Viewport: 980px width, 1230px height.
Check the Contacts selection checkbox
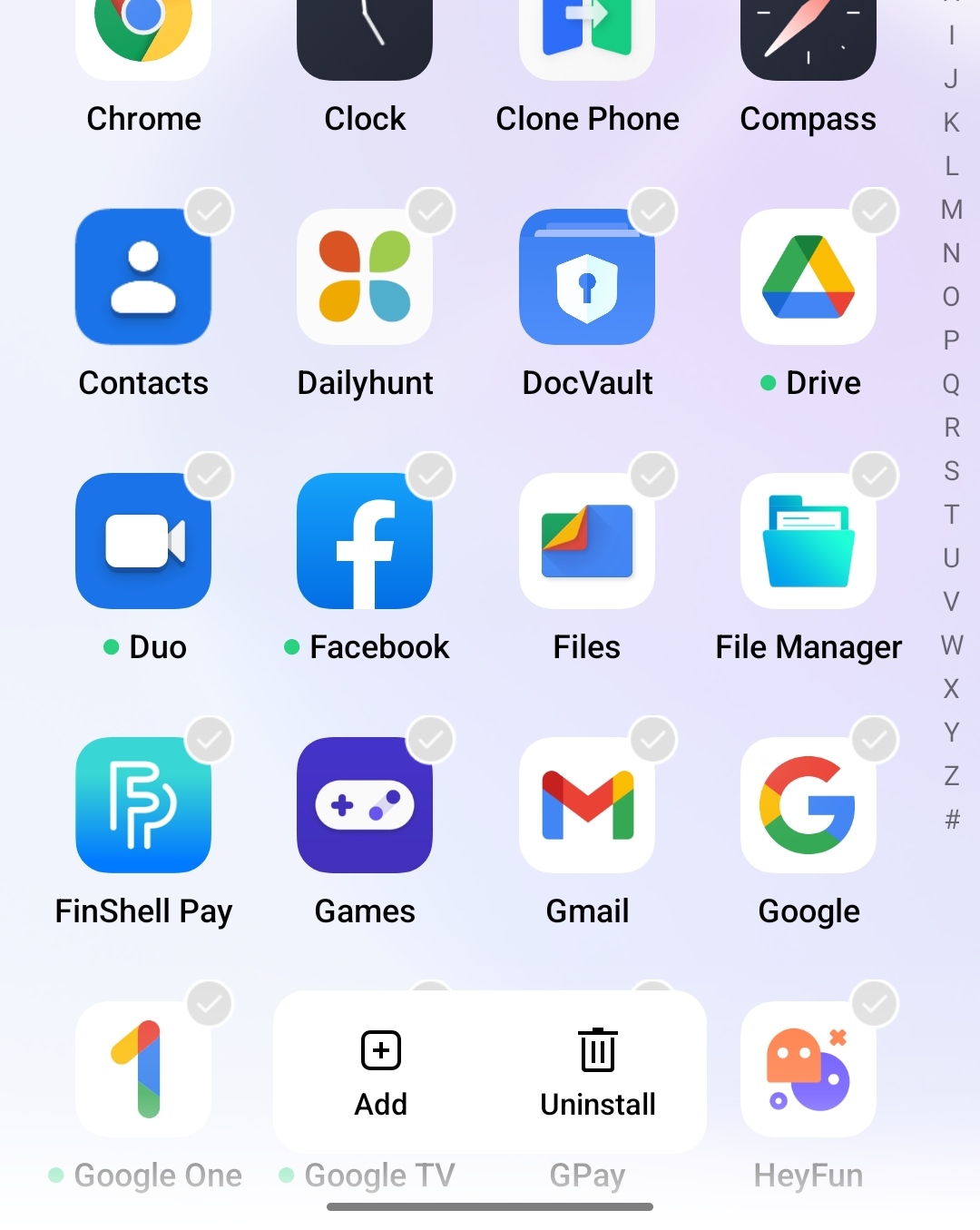209,211
